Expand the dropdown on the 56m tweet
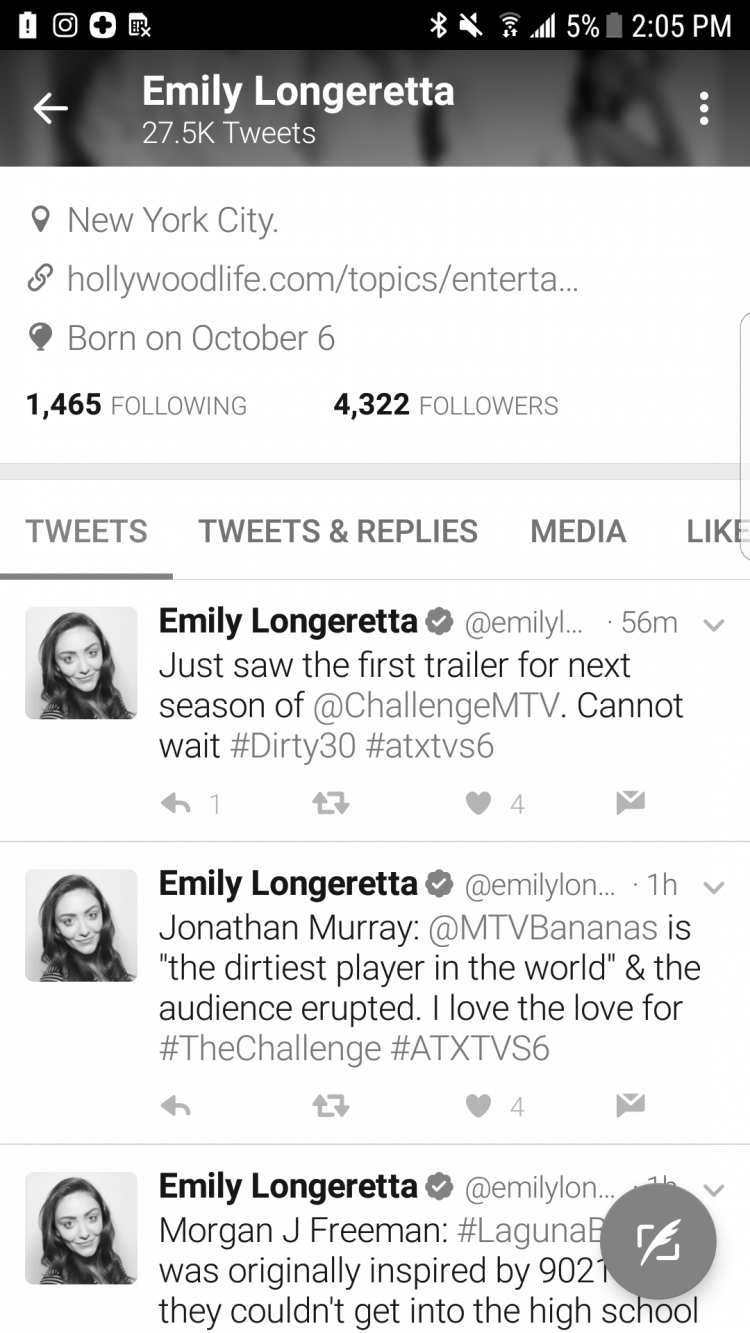 [713, 625]
